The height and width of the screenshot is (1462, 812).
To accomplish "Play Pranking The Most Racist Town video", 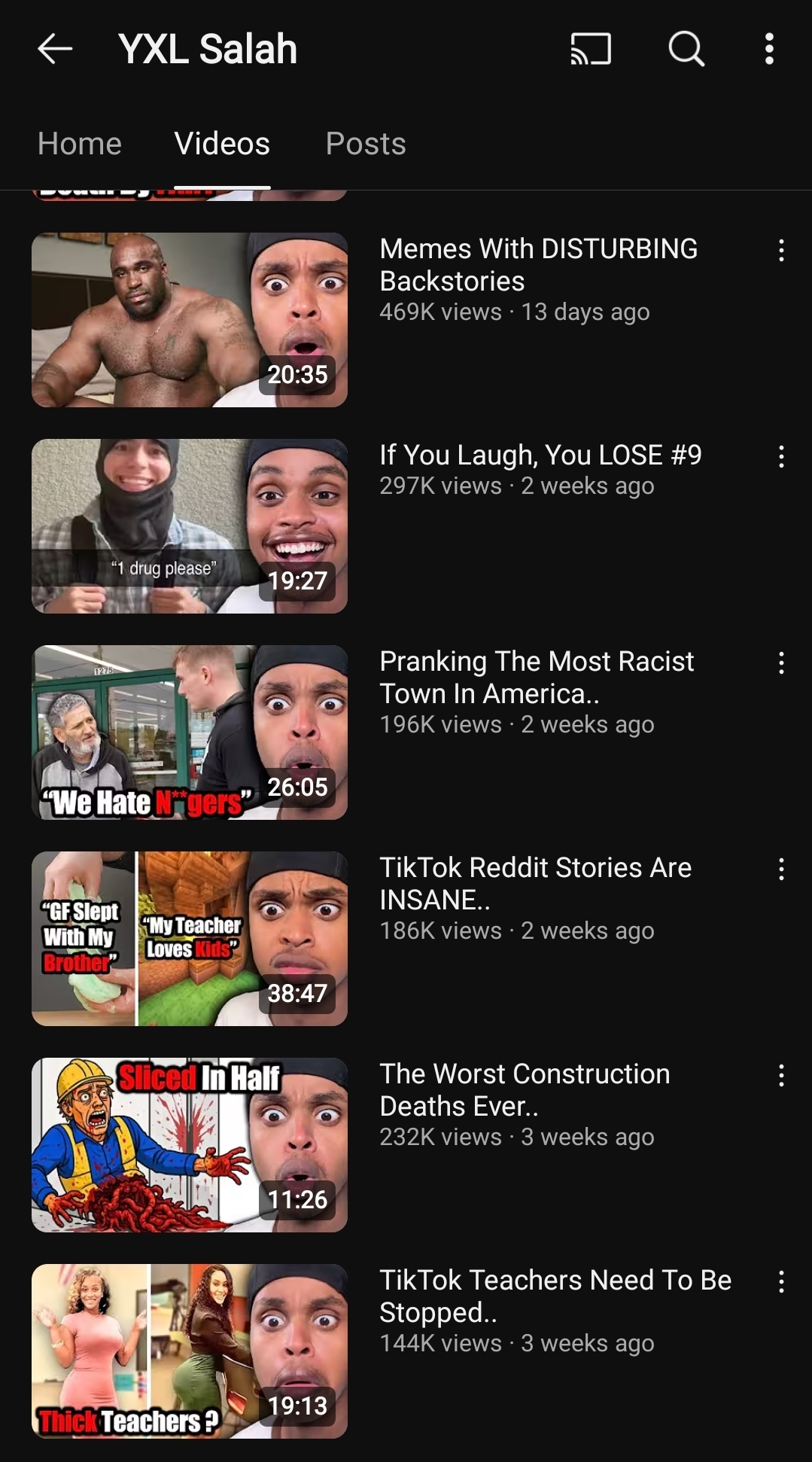I will (190, 733).
